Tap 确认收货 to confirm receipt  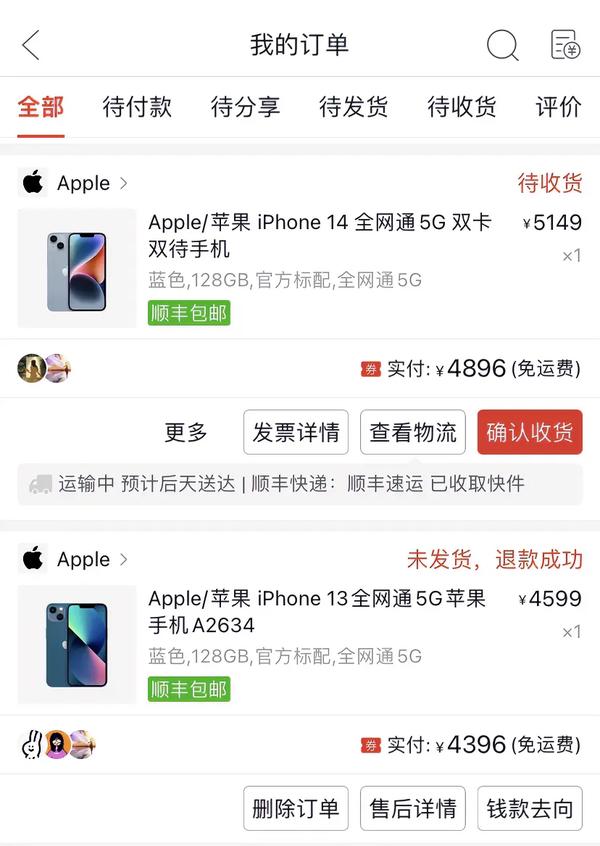[x=529, y=432]
